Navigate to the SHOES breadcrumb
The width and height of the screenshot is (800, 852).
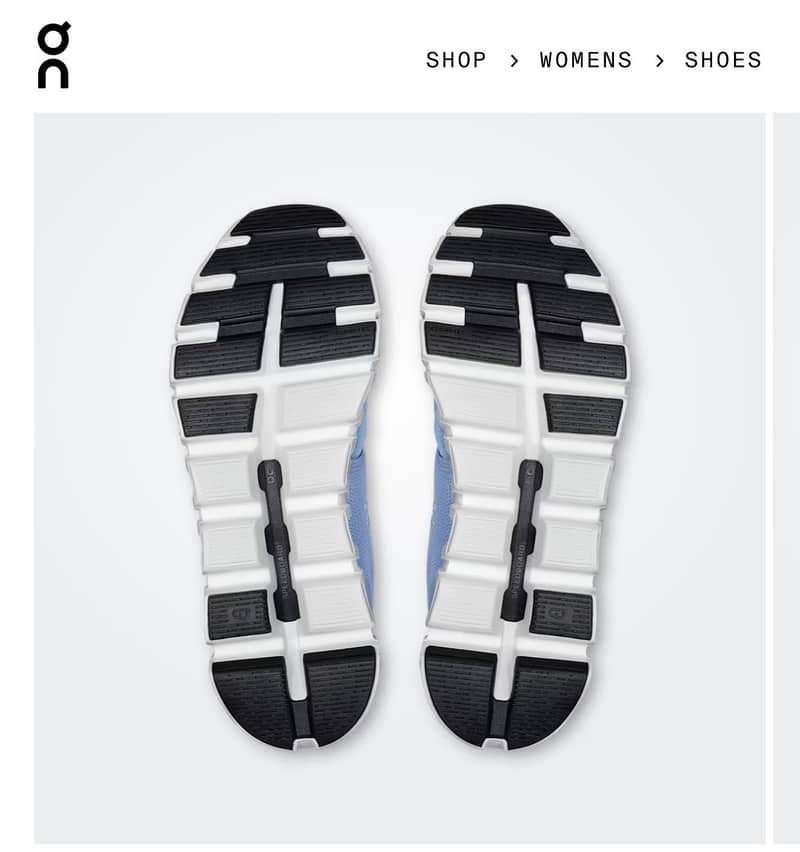click(723, 60)
